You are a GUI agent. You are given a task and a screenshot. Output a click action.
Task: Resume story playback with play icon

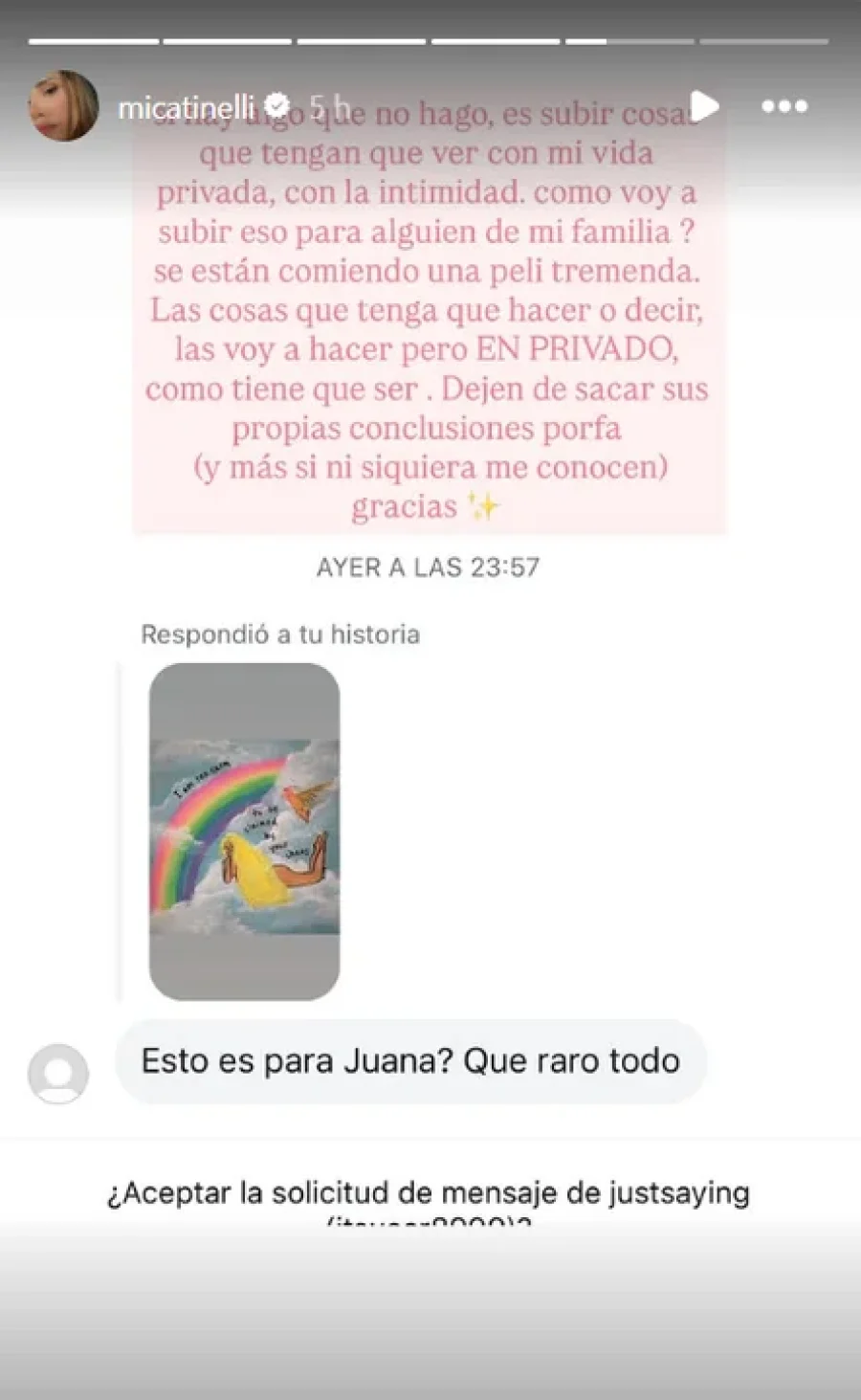tap(704, 106)
